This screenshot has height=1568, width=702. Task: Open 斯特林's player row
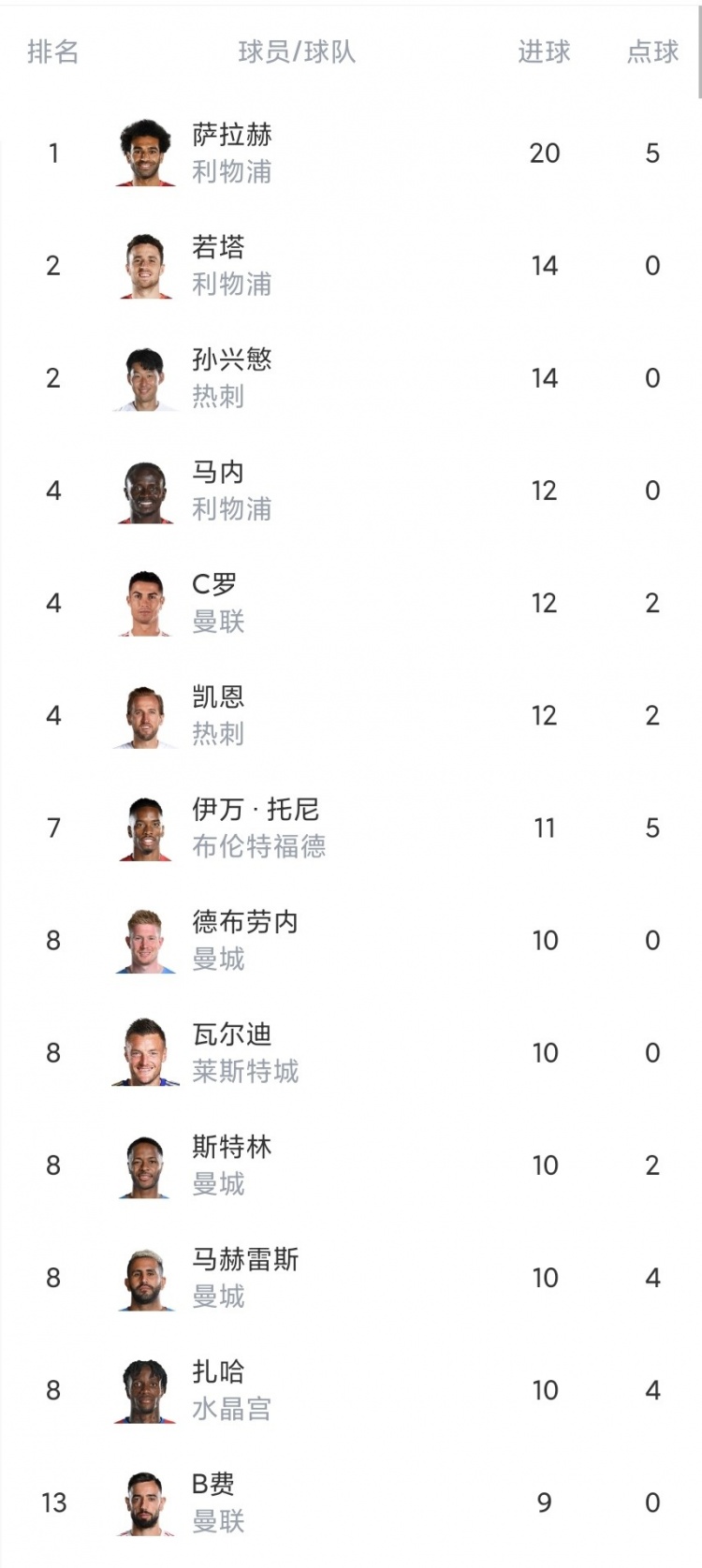click(x=351, y=1165)
